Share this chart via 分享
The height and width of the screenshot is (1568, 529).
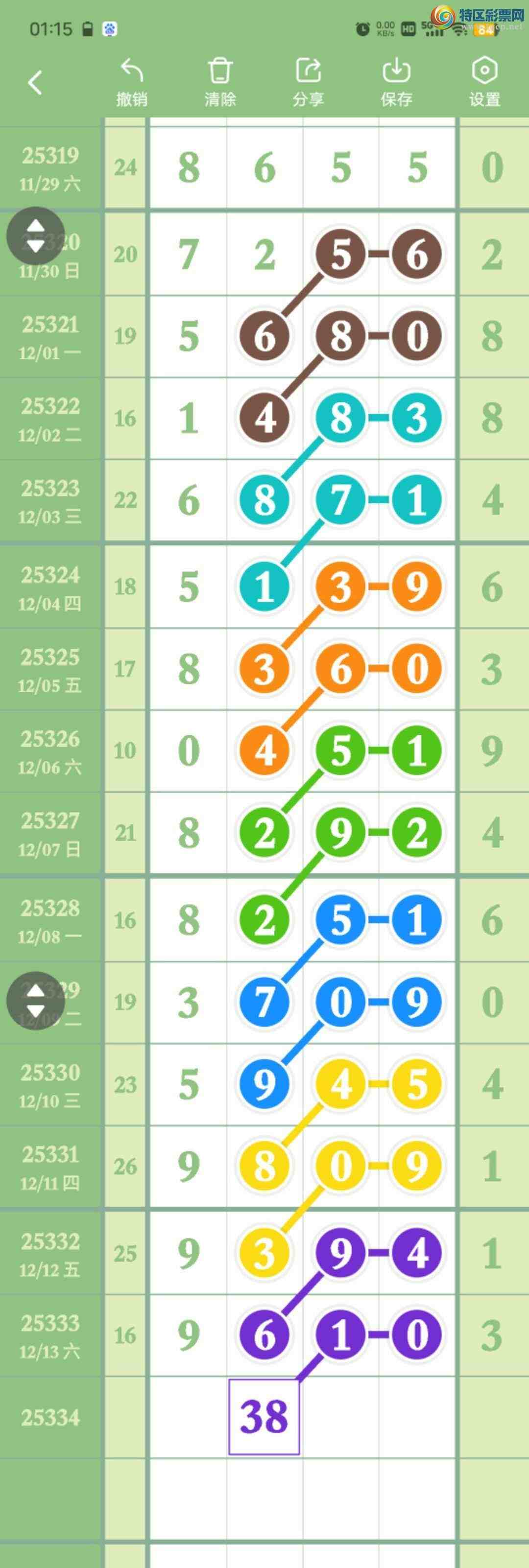308,82
